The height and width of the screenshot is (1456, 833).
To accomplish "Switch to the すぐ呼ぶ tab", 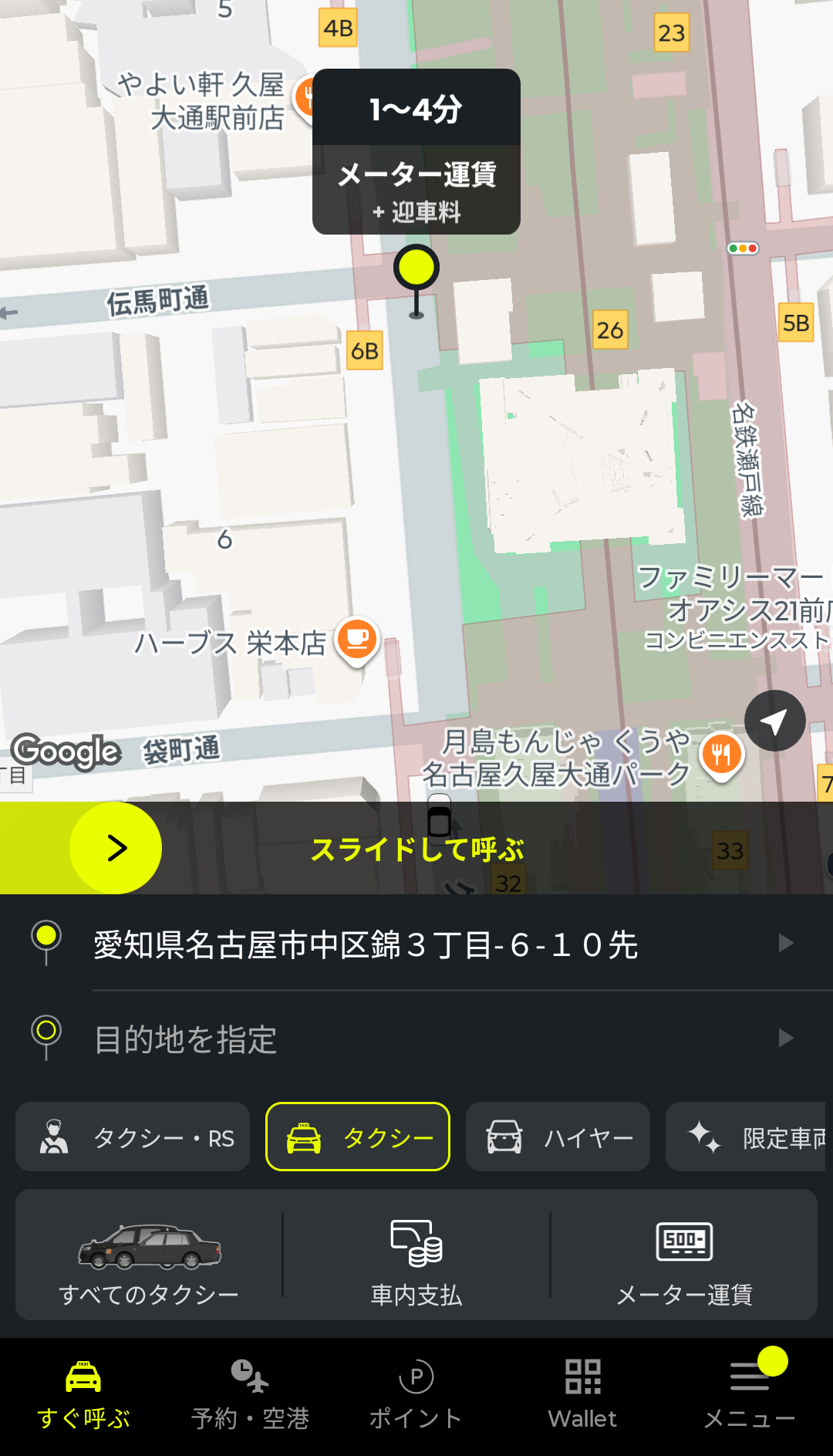I will pos(83,1395).
